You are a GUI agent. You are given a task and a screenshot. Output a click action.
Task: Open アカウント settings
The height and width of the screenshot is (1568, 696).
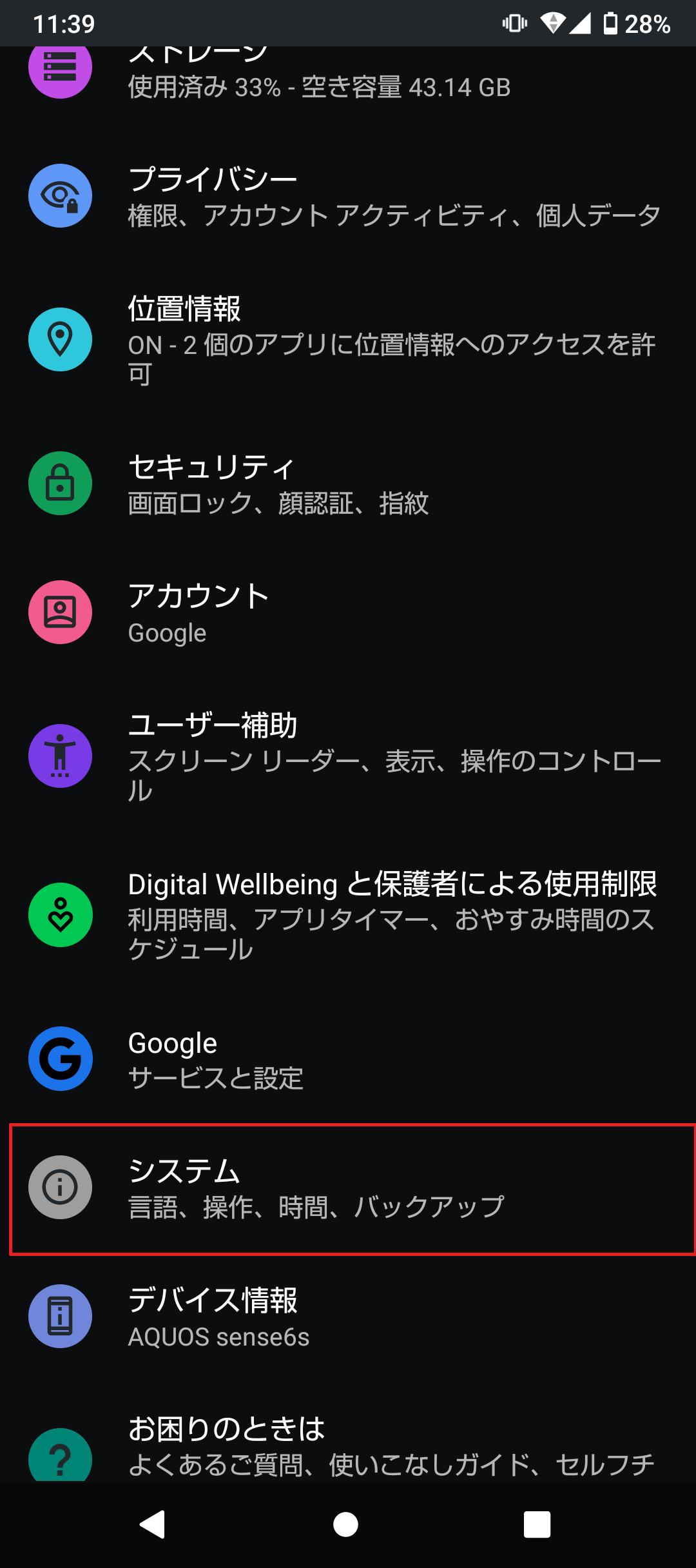(x=348, y=612)
